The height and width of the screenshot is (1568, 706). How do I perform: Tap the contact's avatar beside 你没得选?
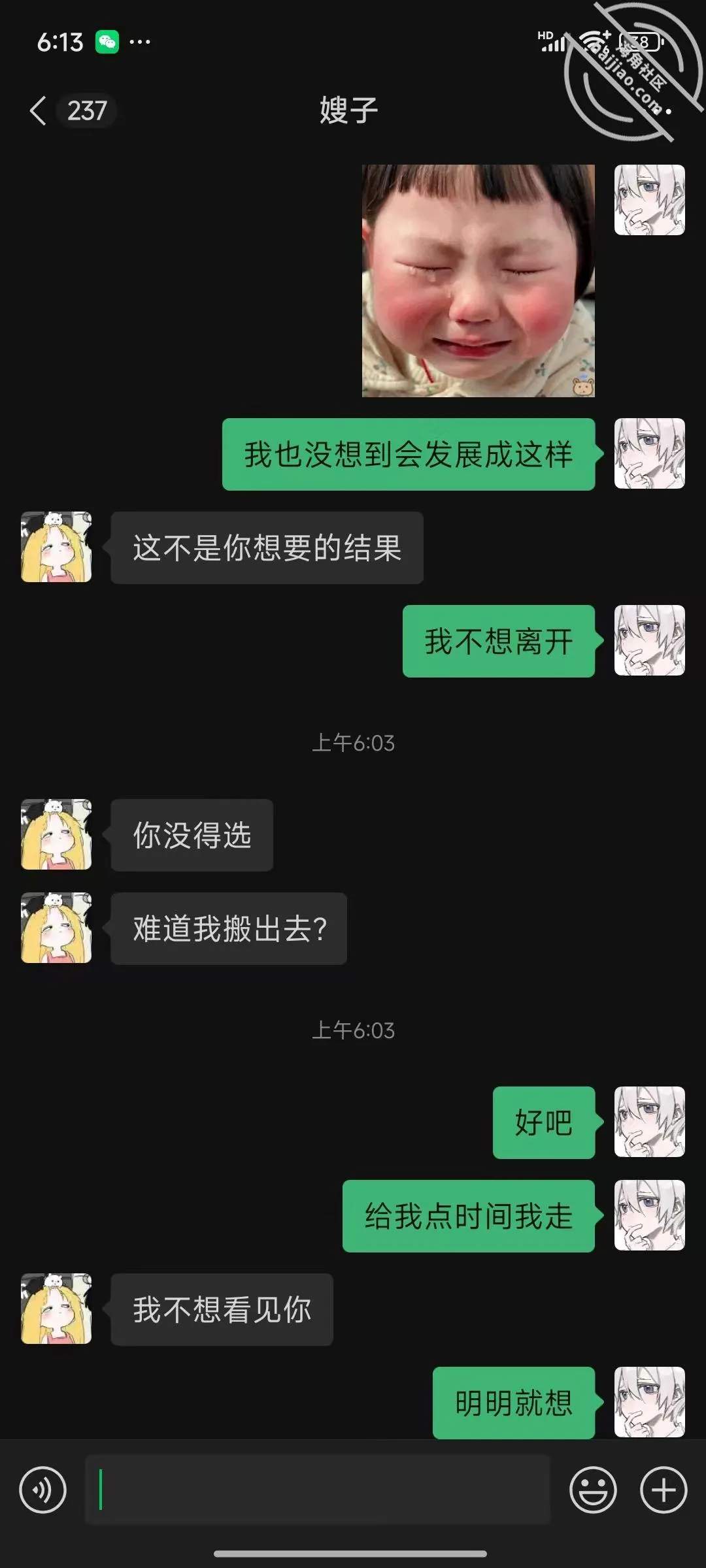[56, 834]
